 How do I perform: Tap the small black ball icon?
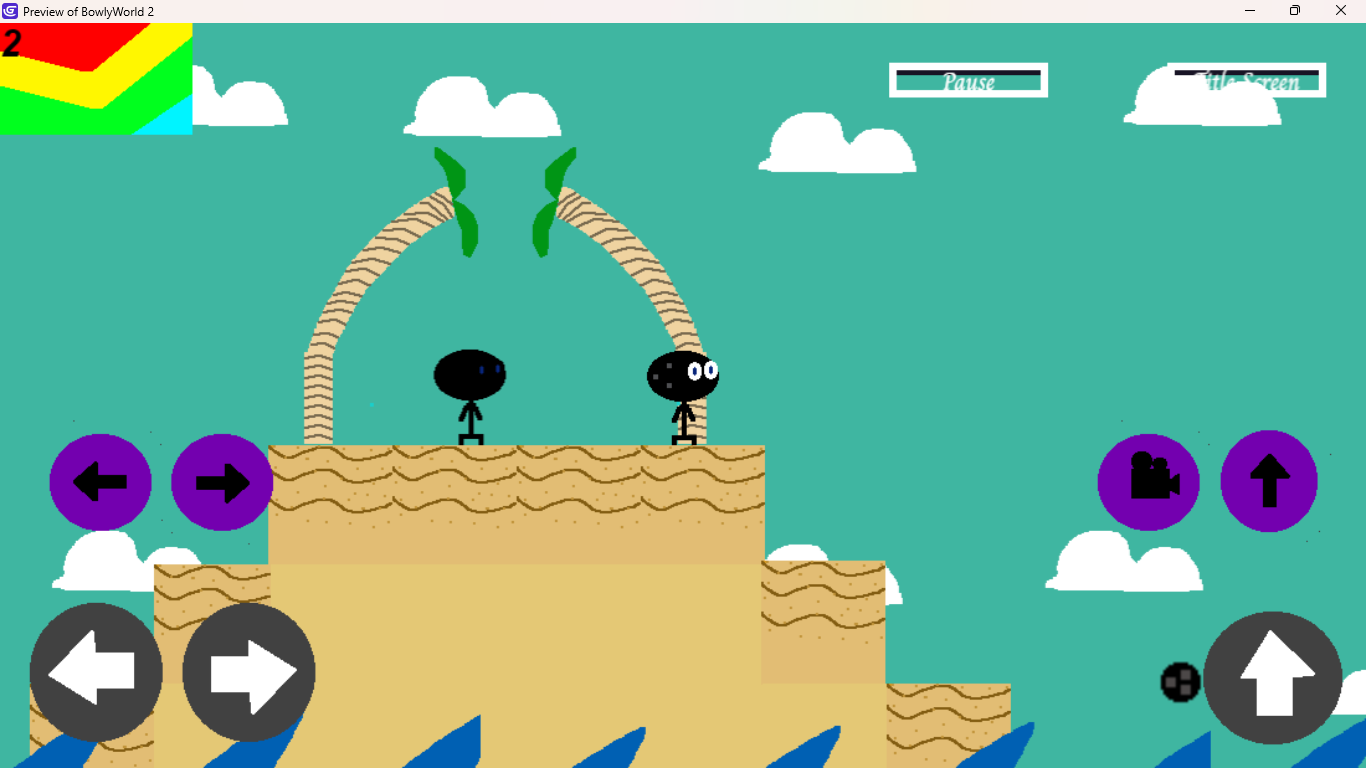point(1180,682)
